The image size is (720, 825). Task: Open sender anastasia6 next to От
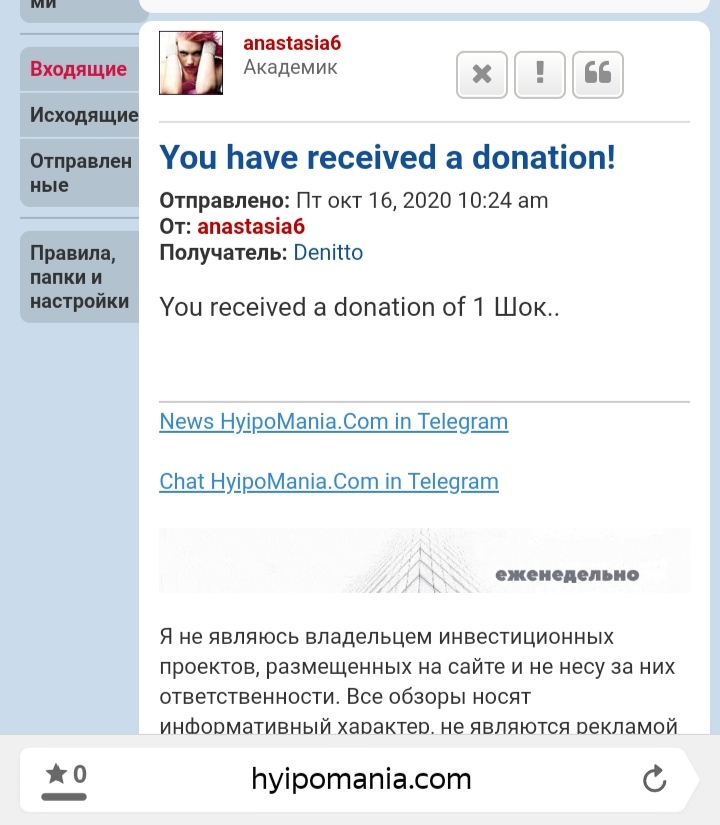point(251,226)
